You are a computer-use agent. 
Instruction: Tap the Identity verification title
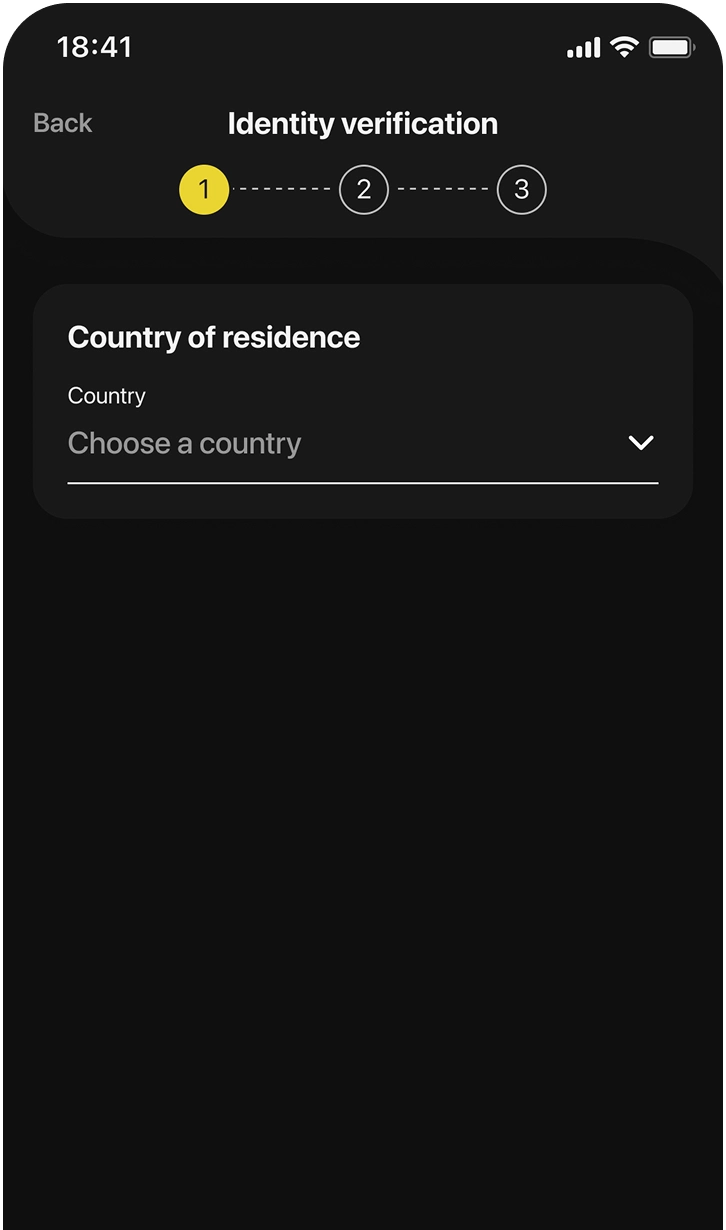click(363, 123)
